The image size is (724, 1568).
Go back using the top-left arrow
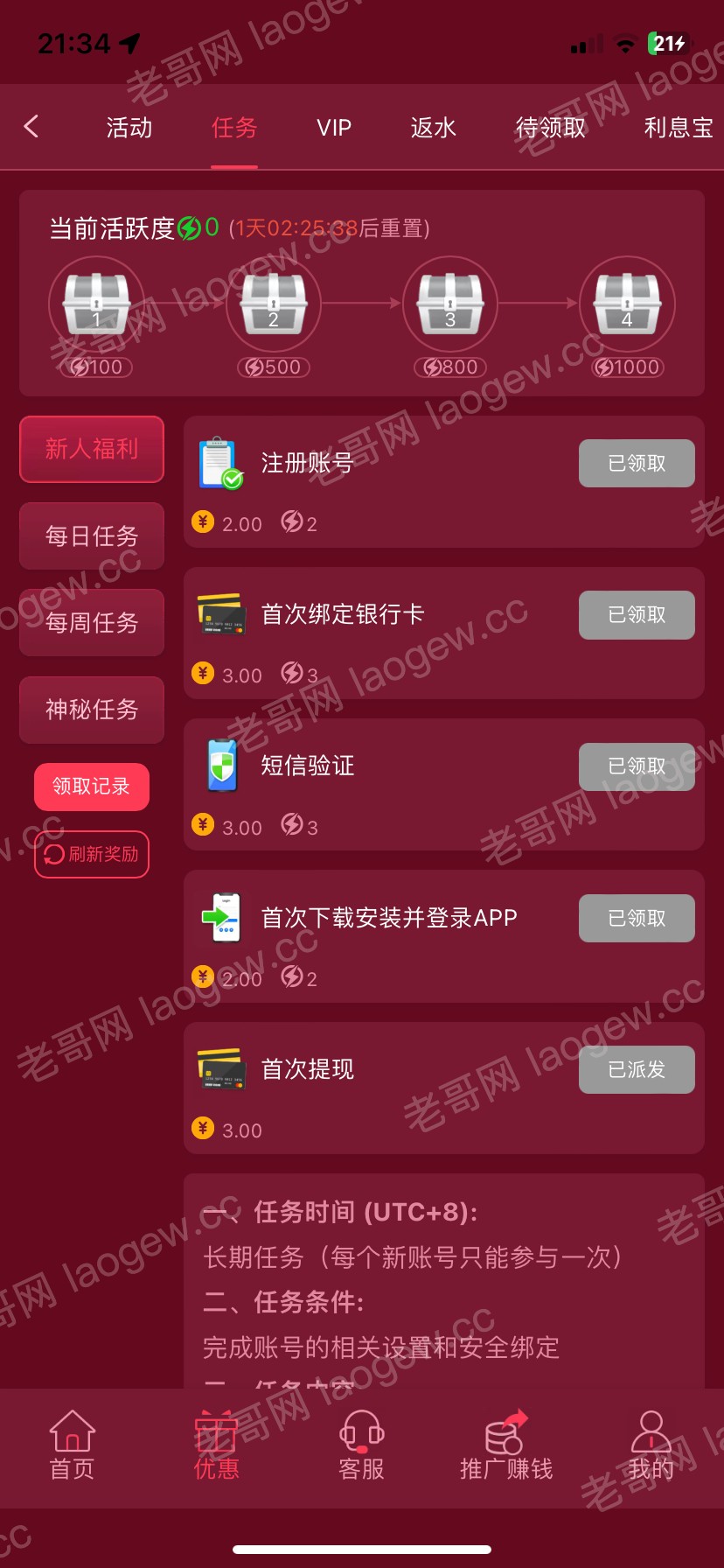click(31, 127)
